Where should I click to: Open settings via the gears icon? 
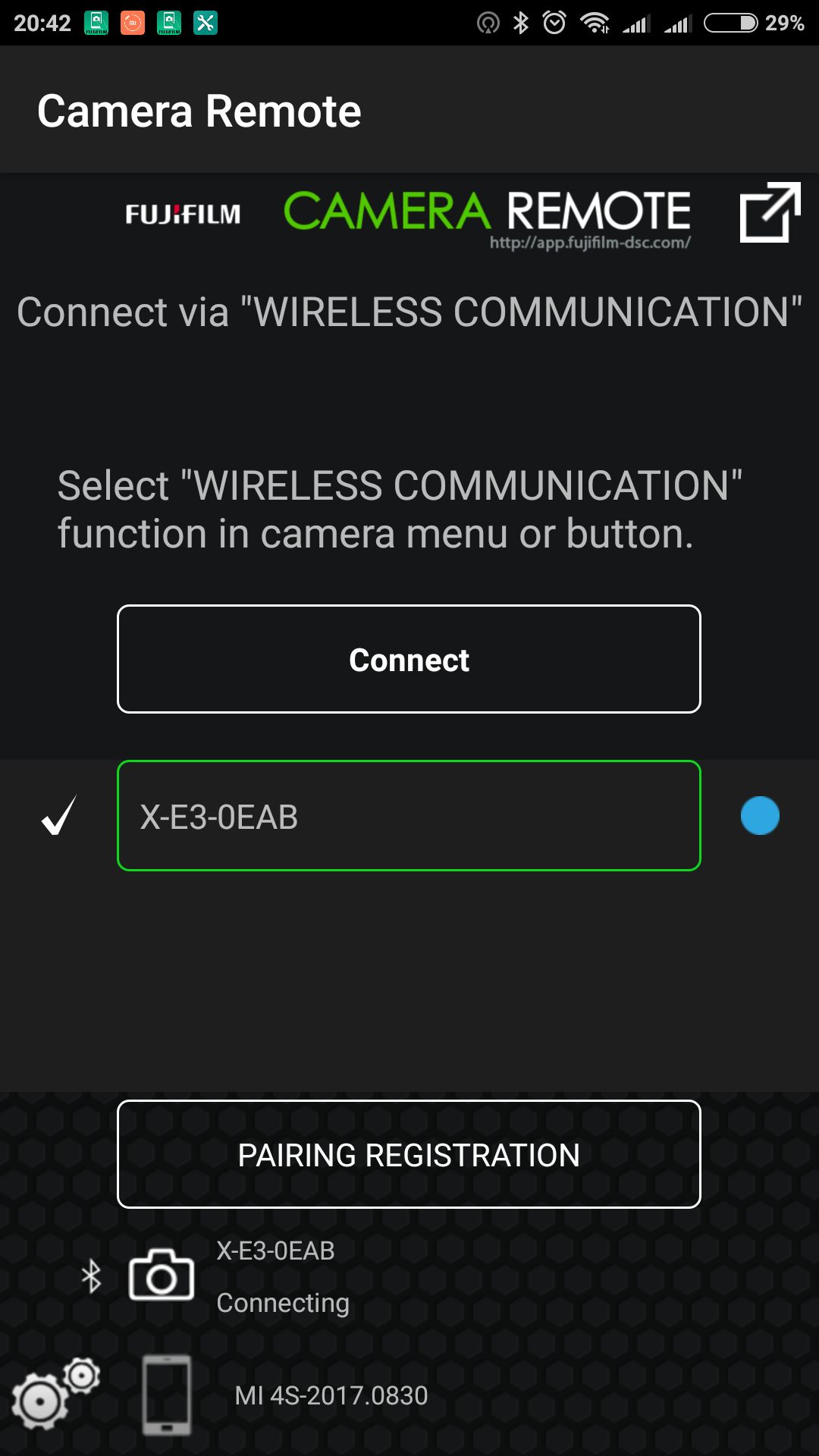(53, 1394)
